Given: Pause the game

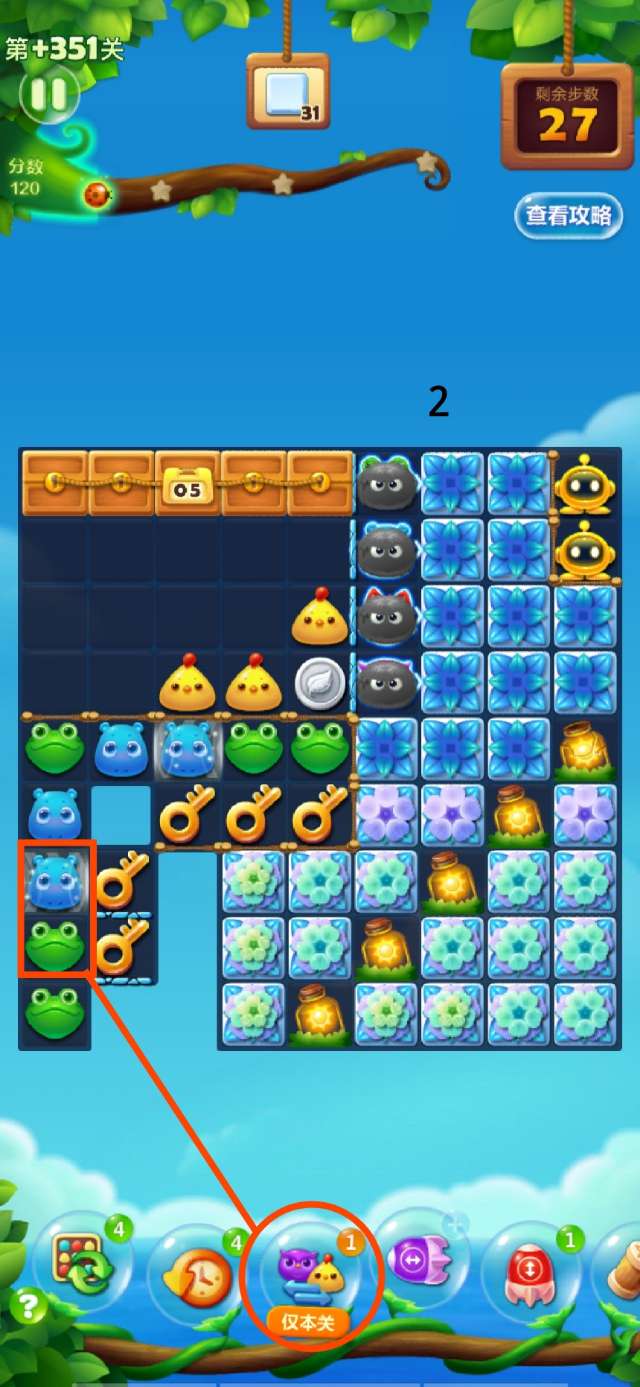Looking at the screenshot, I should point(48,94).
